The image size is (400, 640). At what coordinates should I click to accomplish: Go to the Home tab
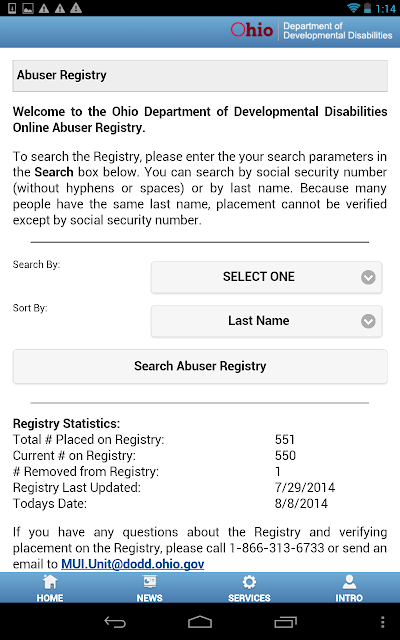pos(50,588)
